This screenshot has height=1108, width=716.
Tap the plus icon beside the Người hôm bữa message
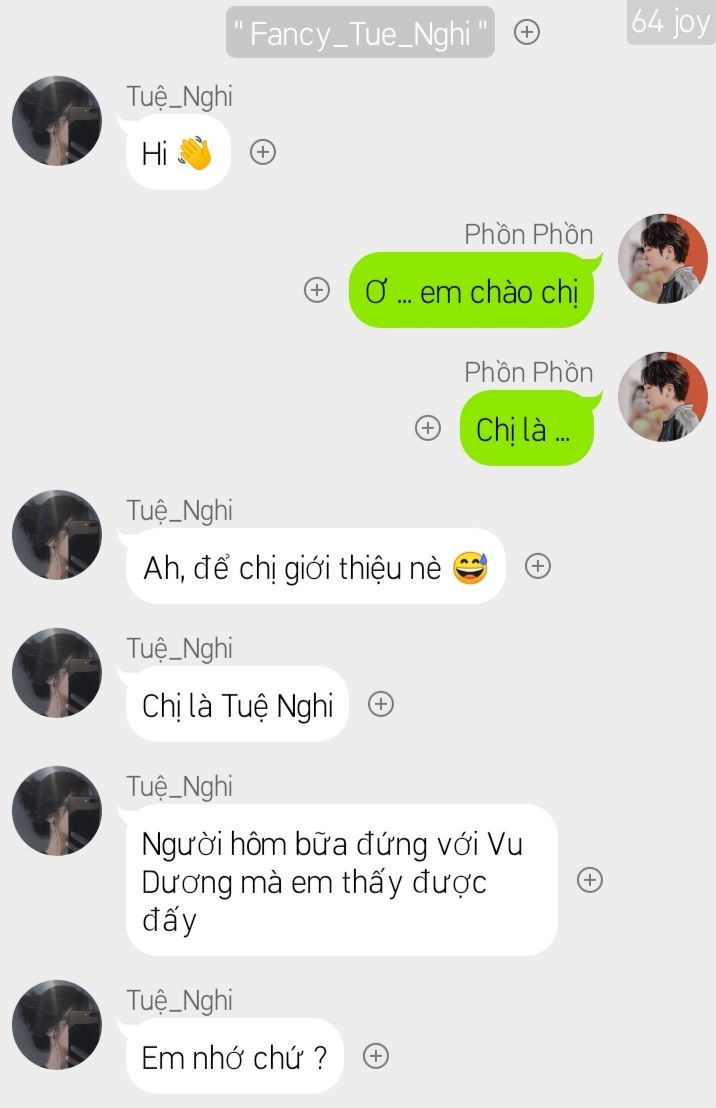pyautogui.click(x=591, y=880)
